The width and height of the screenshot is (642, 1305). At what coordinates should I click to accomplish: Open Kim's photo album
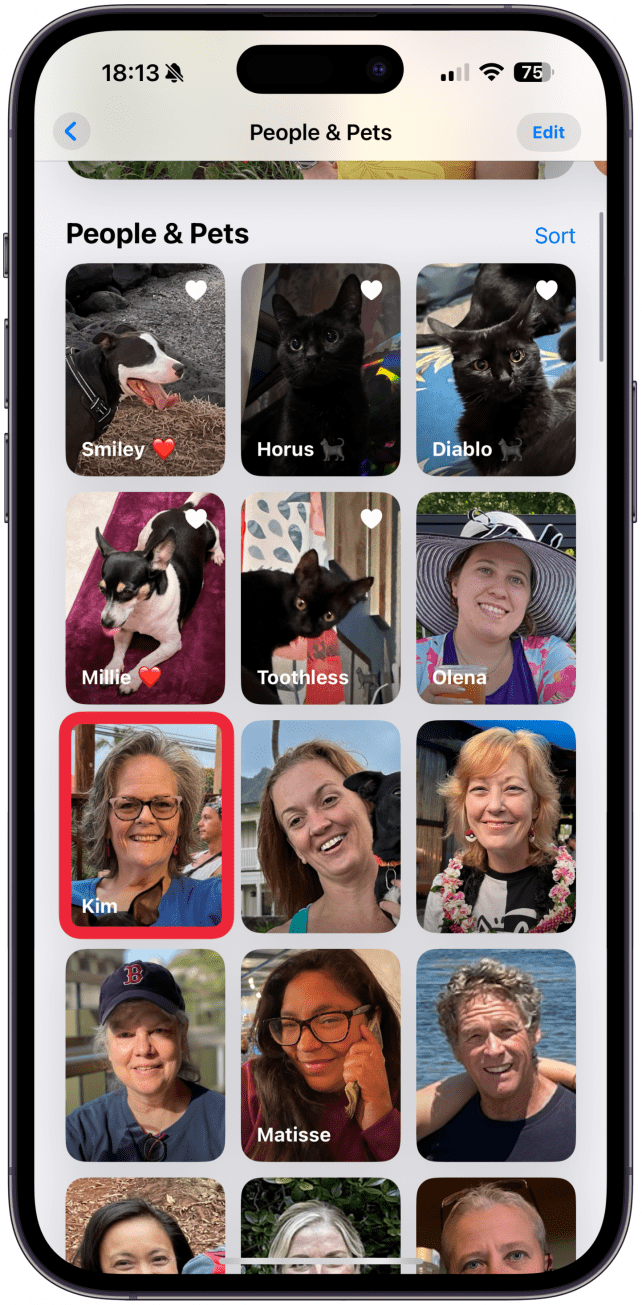click(x=146, y=825)
